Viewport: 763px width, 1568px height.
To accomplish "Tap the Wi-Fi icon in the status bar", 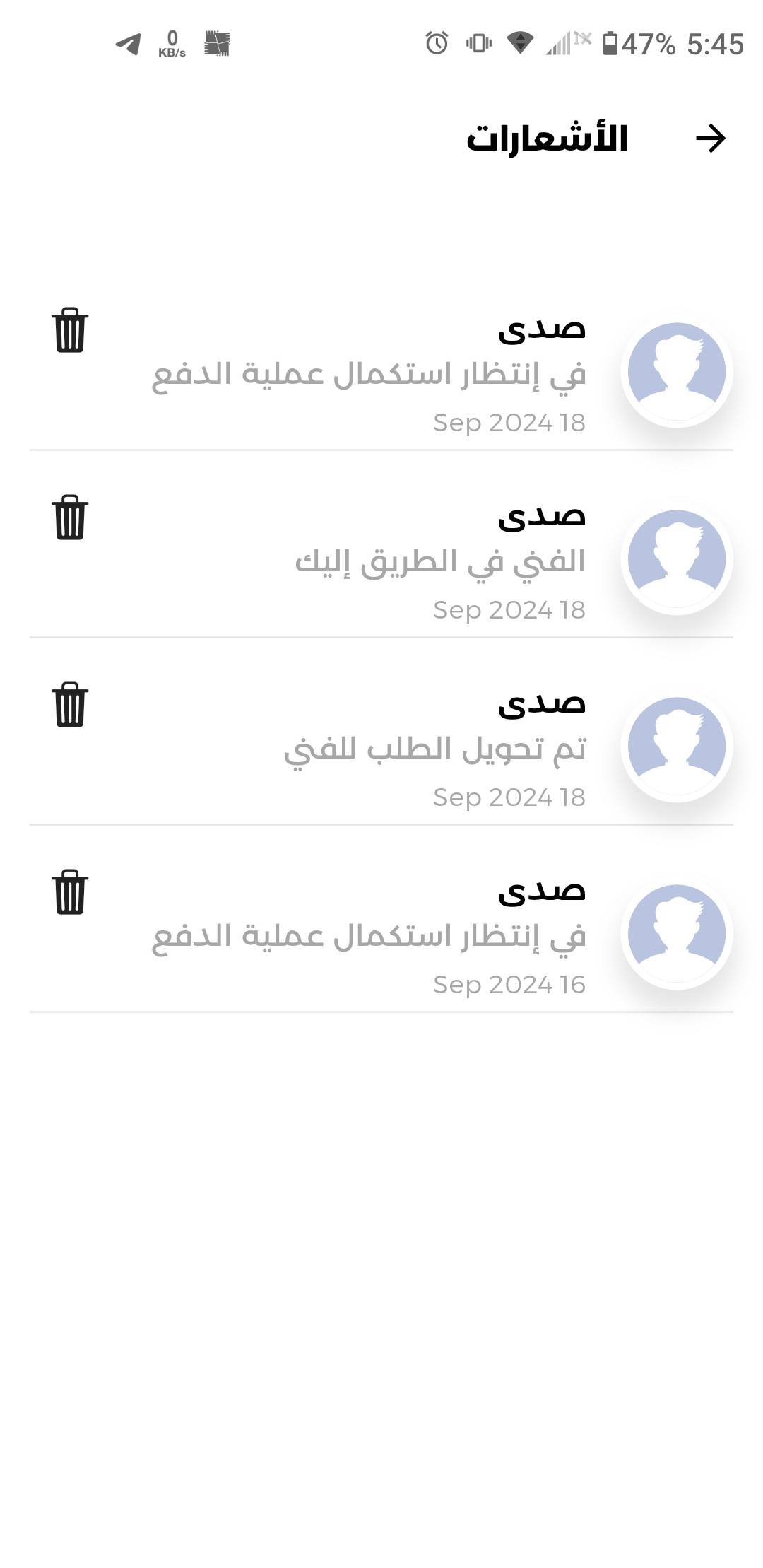I will [521, 44].
